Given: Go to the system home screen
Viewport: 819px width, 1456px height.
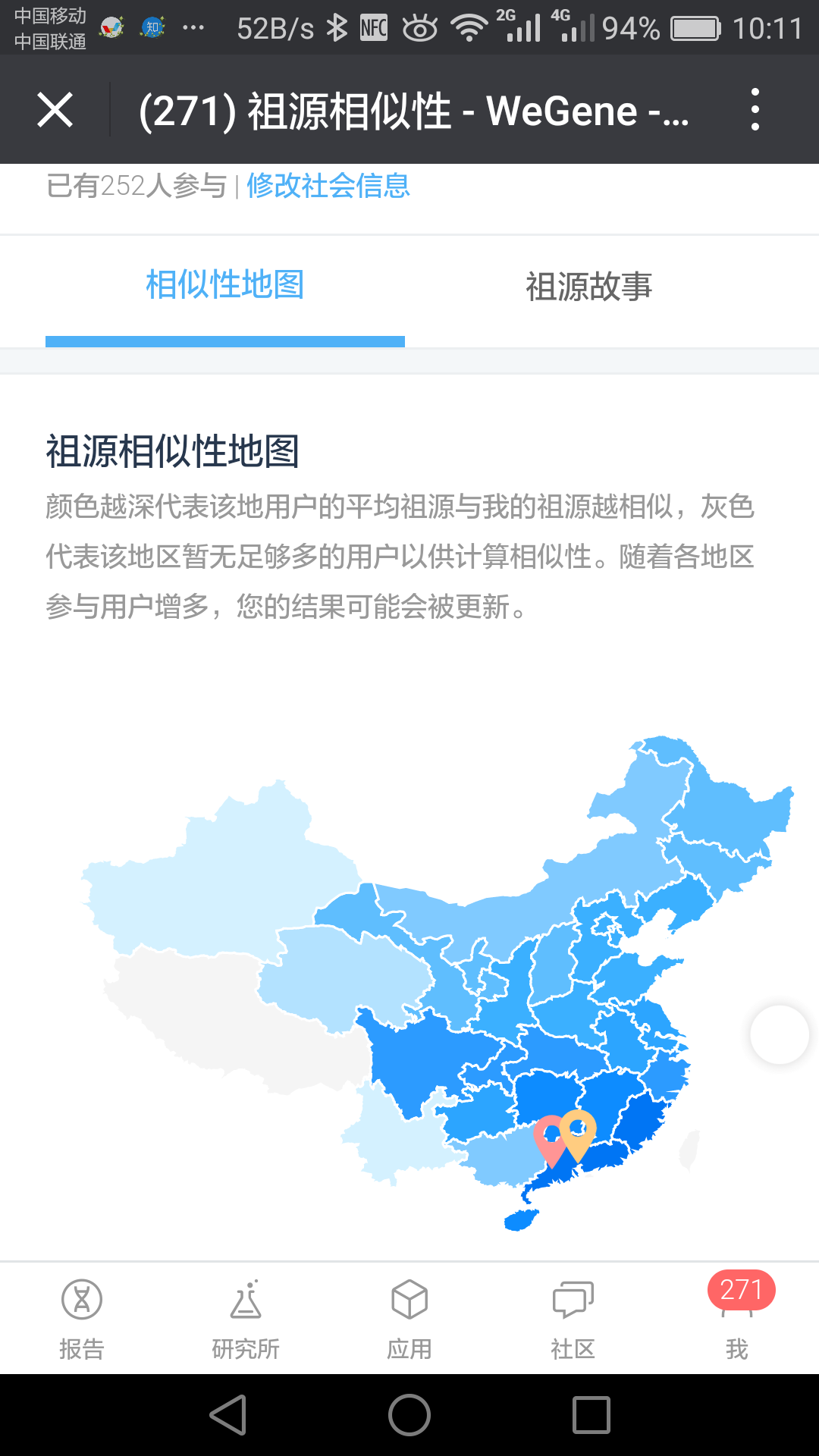Looking at the screenshot, I should [409, 1415].
